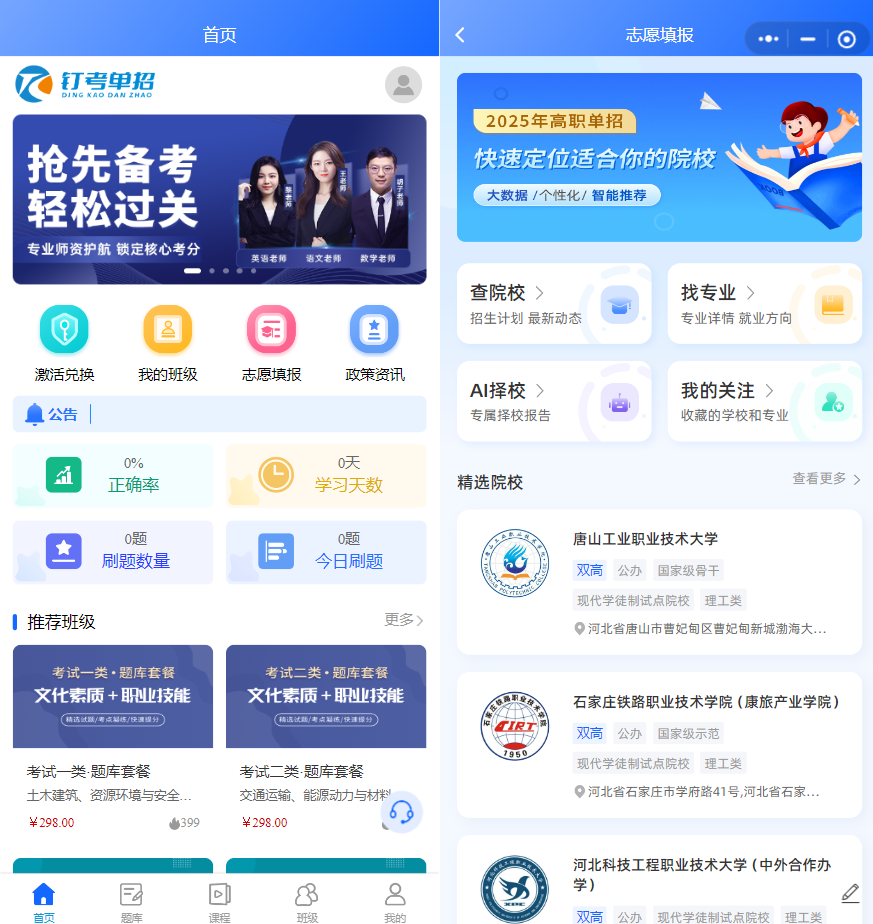Go back from the 志愿填报 page
Image resolution: width=873 pixels, height=924 pixels.
[460, 35]
